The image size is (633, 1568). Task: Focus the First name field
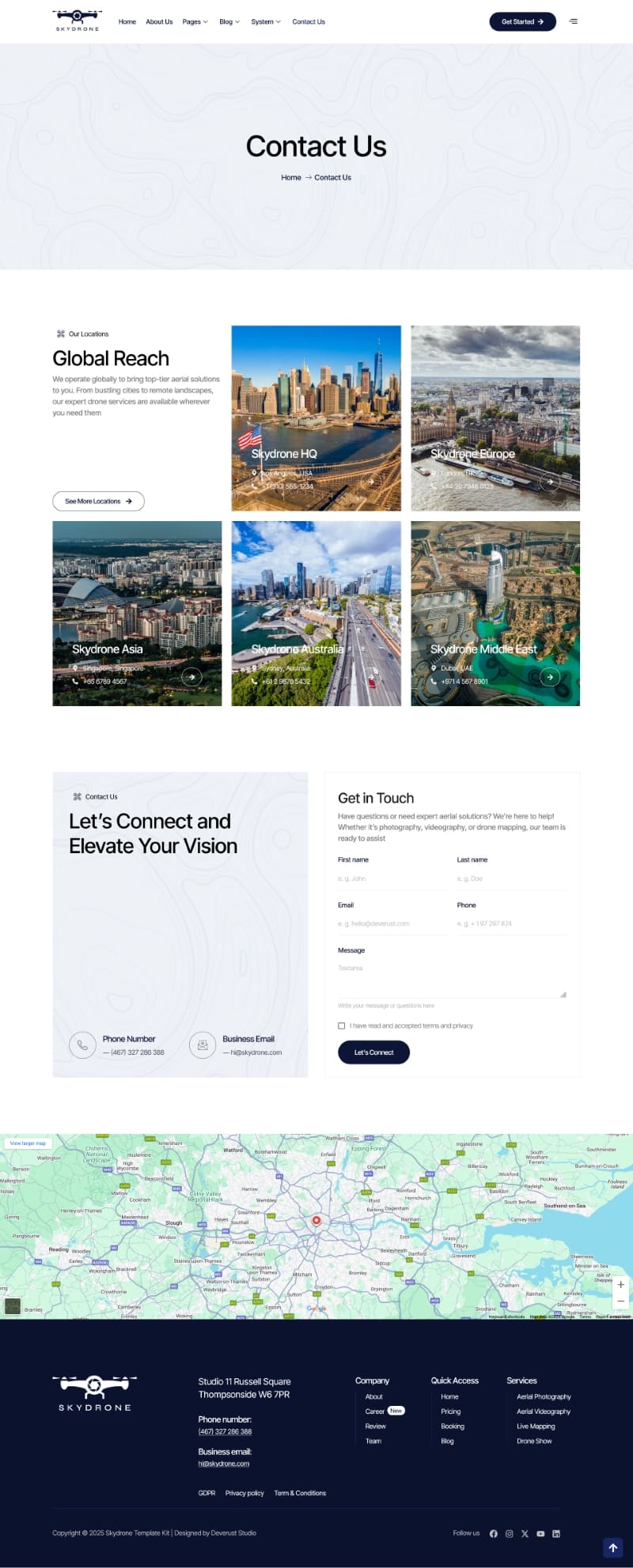391,878
